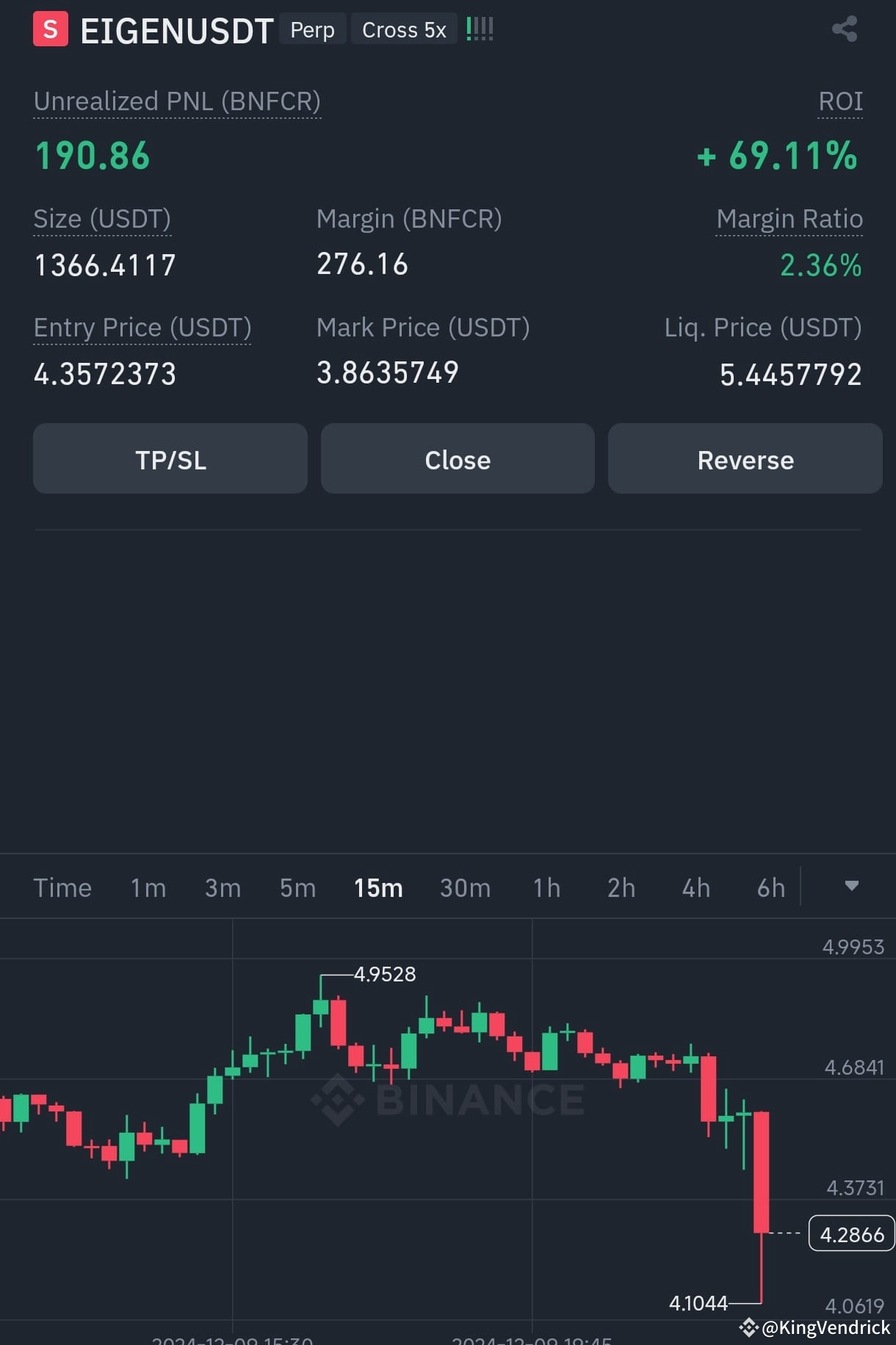Select the 5m interval tab

click(297, 887)
